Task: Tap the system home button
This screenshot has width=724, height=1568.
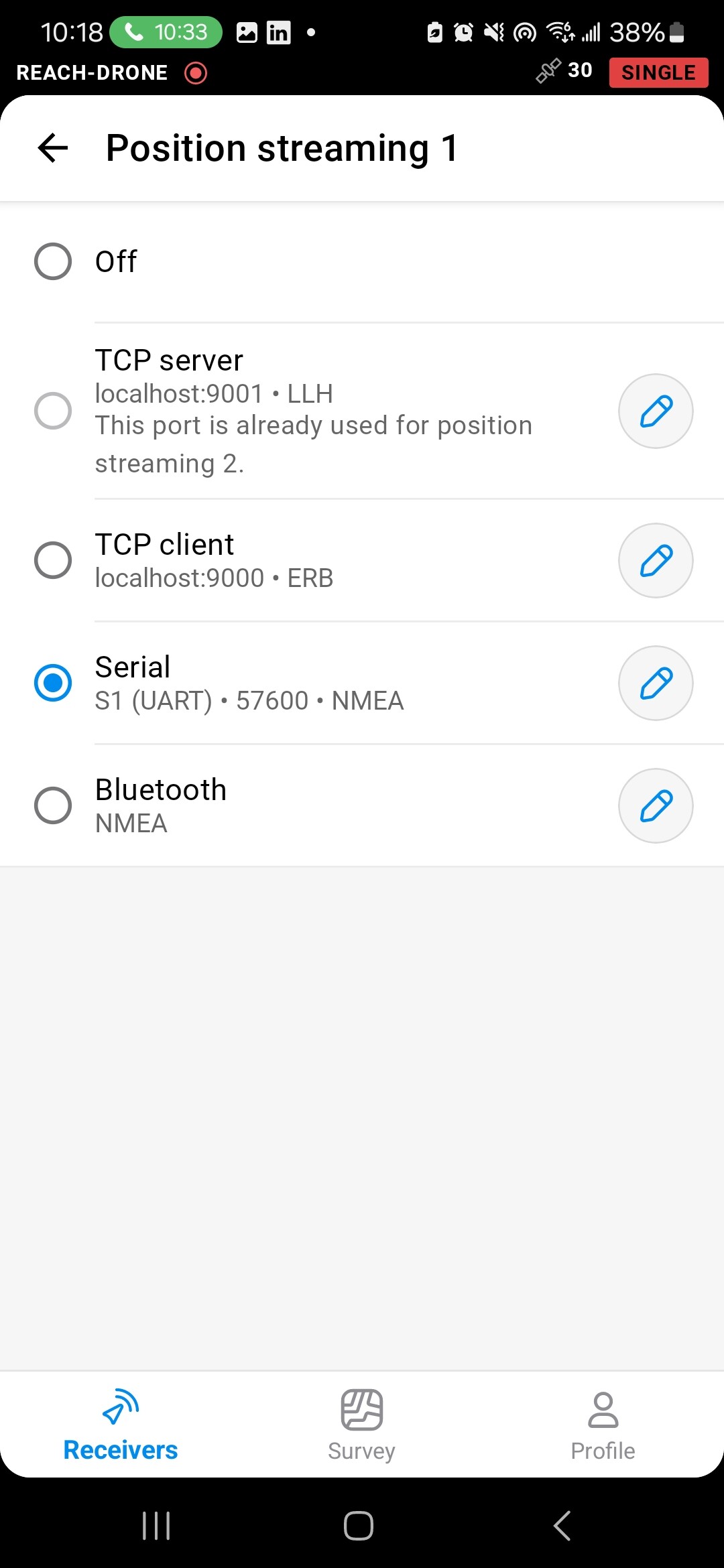Action: pyautogui.click(x=359, y=1526)
